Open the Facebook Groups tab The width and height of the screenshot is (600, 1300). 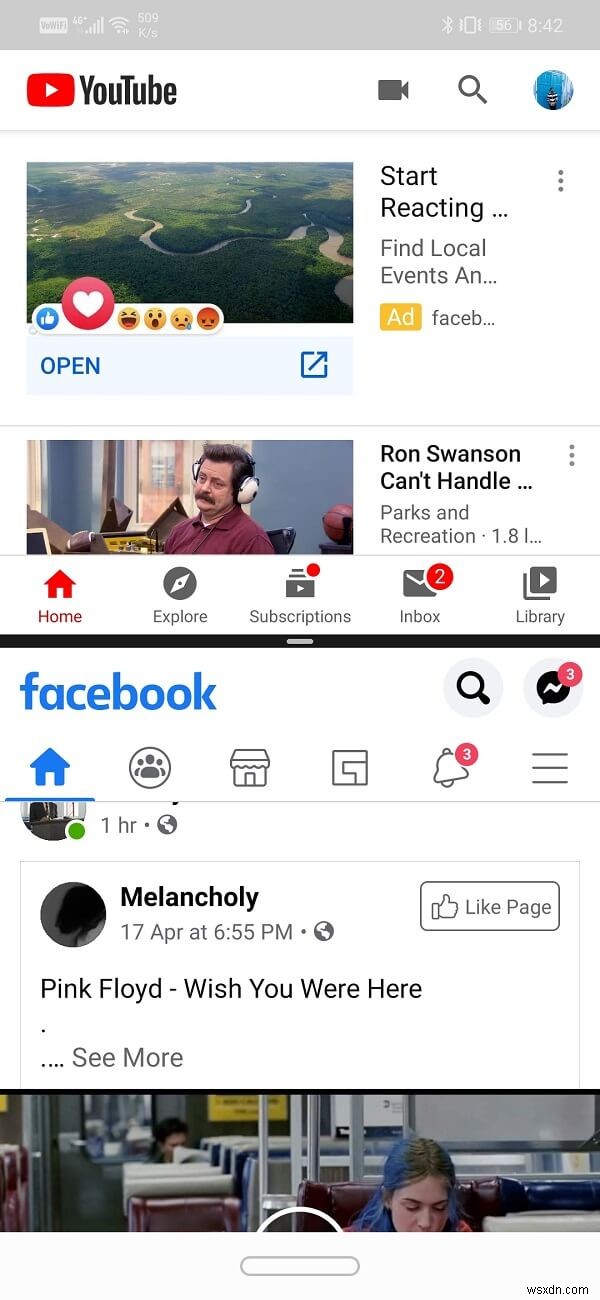(x=150, y=768)
